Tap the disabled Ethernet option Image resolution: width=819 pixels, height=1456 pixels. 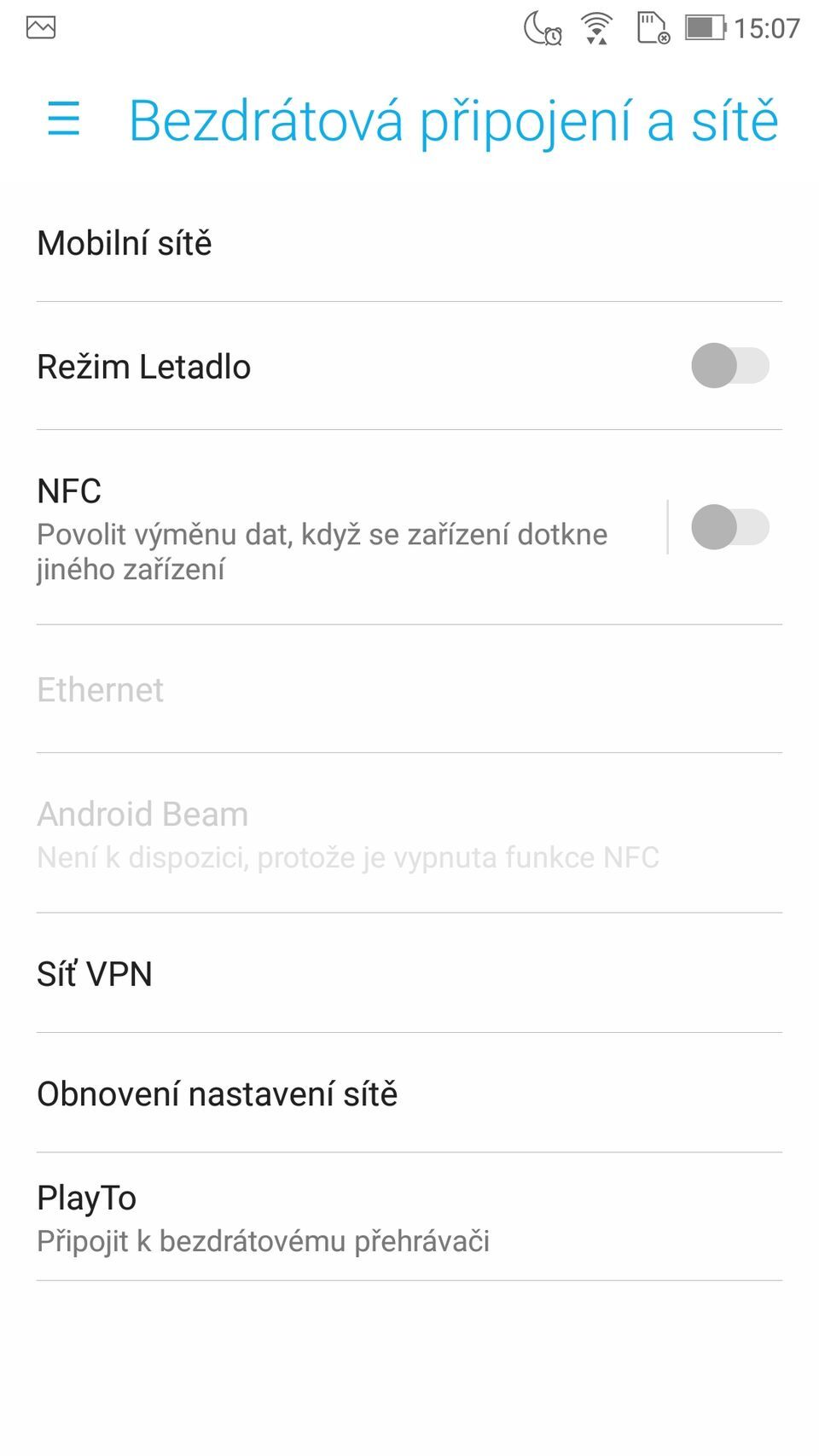[100, 690]
